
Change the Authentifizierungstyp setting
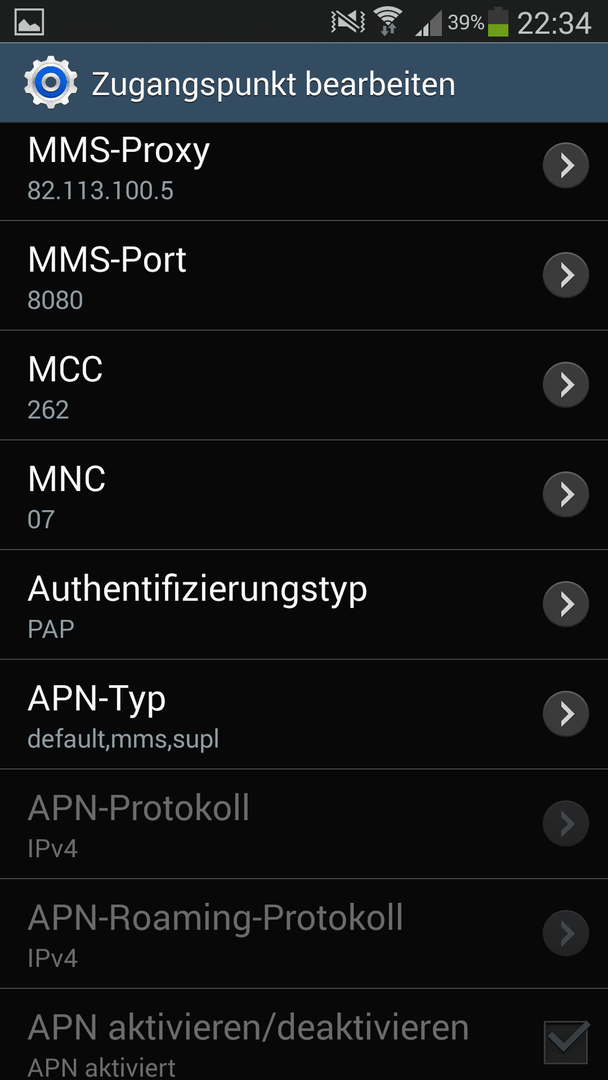pyautogui.click(x=304, y=604)
